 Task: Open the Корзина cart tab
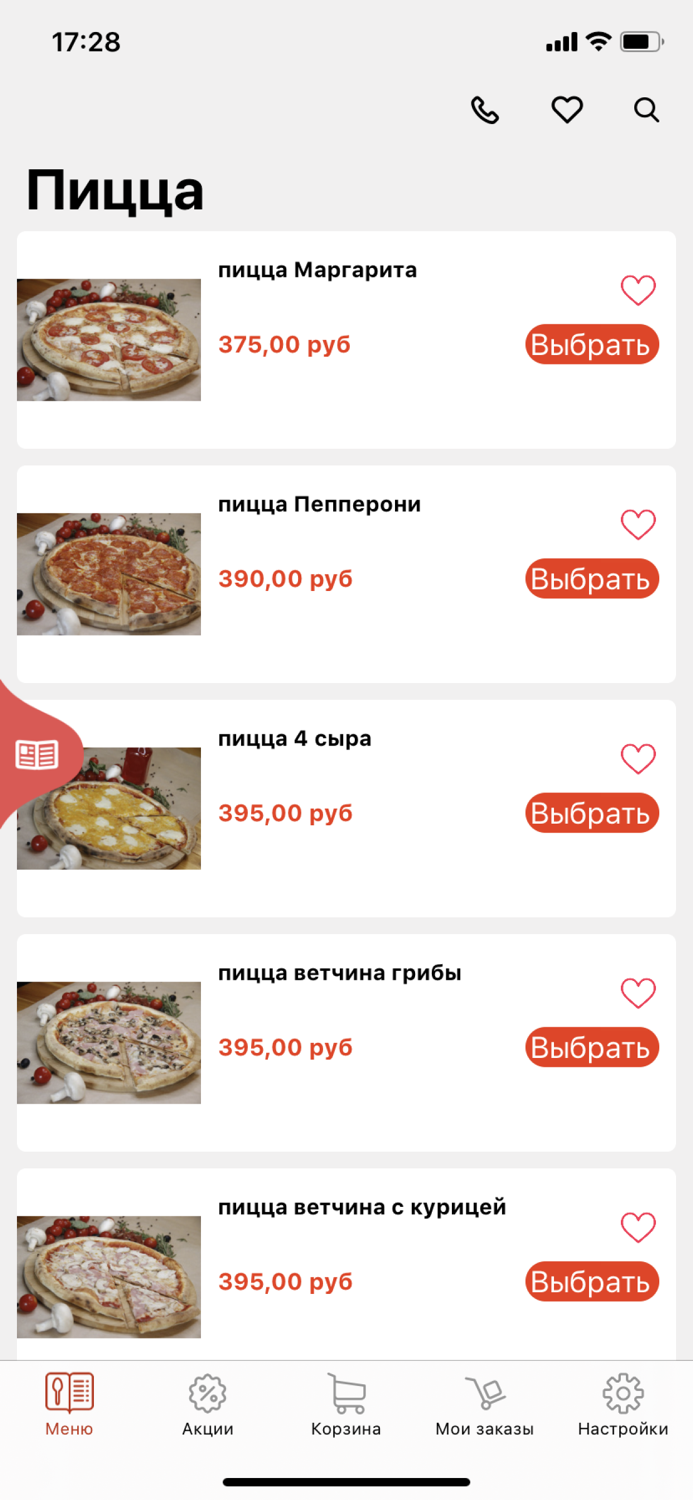coord(346,1405)
